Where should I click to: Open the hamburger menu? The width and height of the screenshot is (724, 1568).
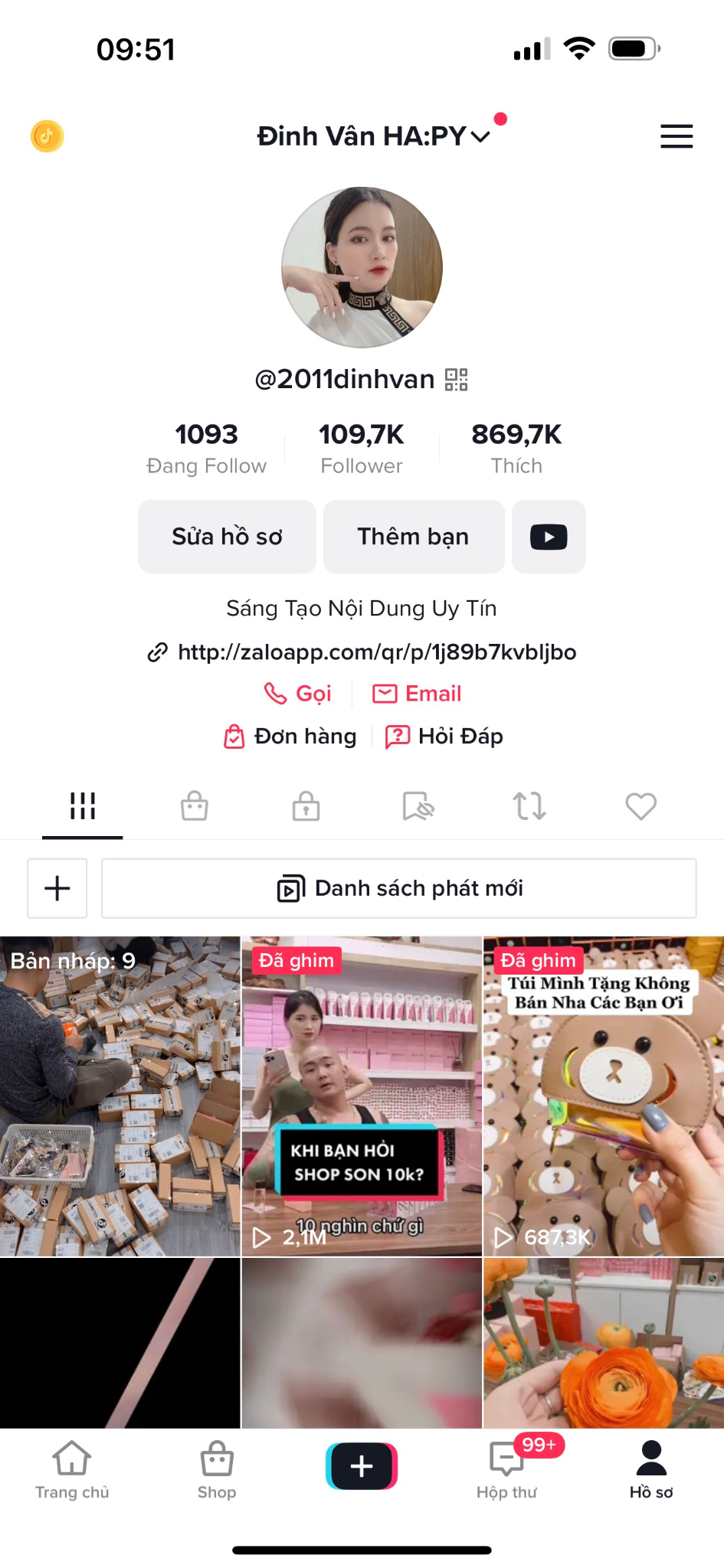676,136
